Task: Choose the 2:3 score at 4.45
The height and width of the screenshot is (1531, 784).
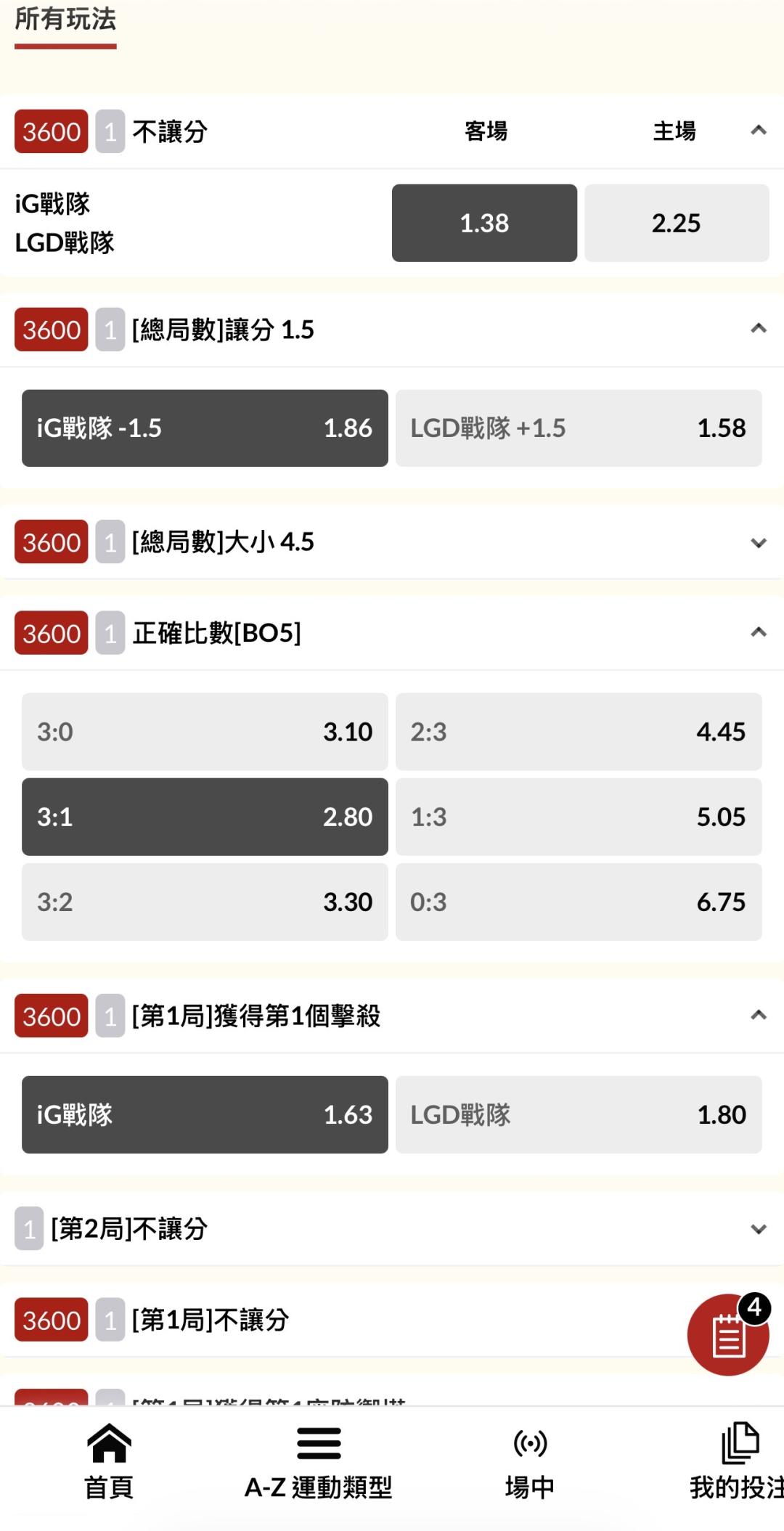Action: click(579, 732)
